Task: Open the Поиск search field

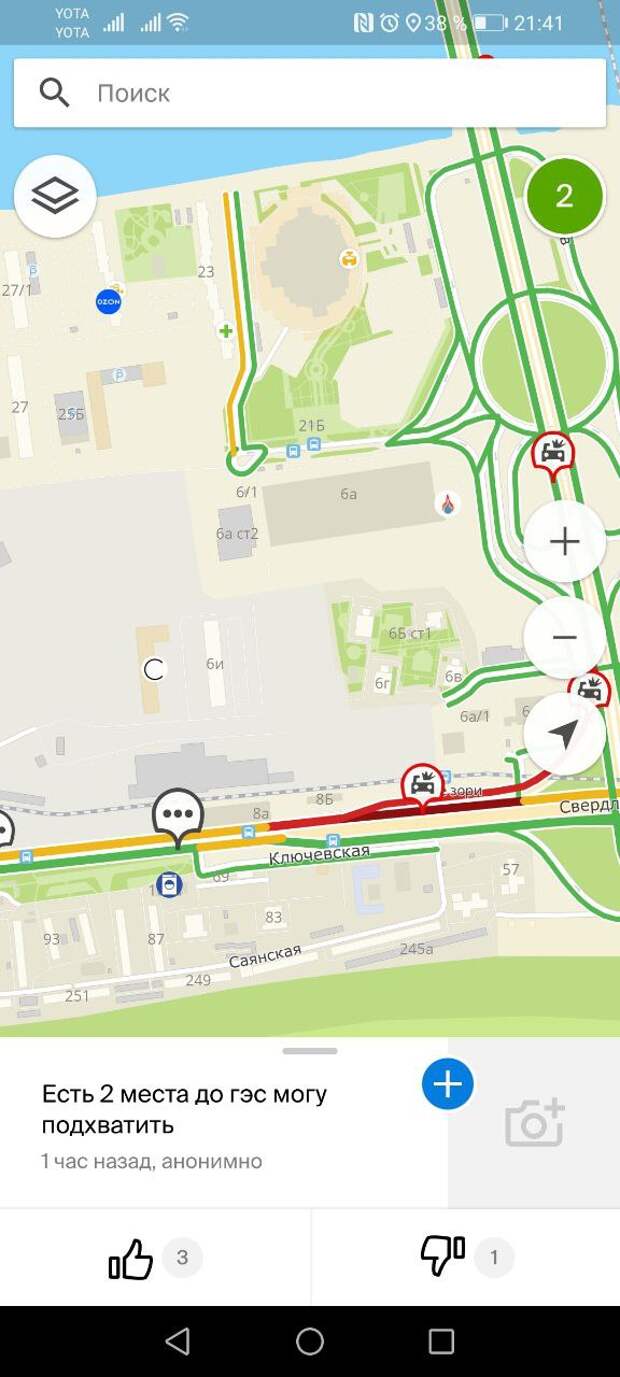Action: pyautogui.click(x=310, y=93)
